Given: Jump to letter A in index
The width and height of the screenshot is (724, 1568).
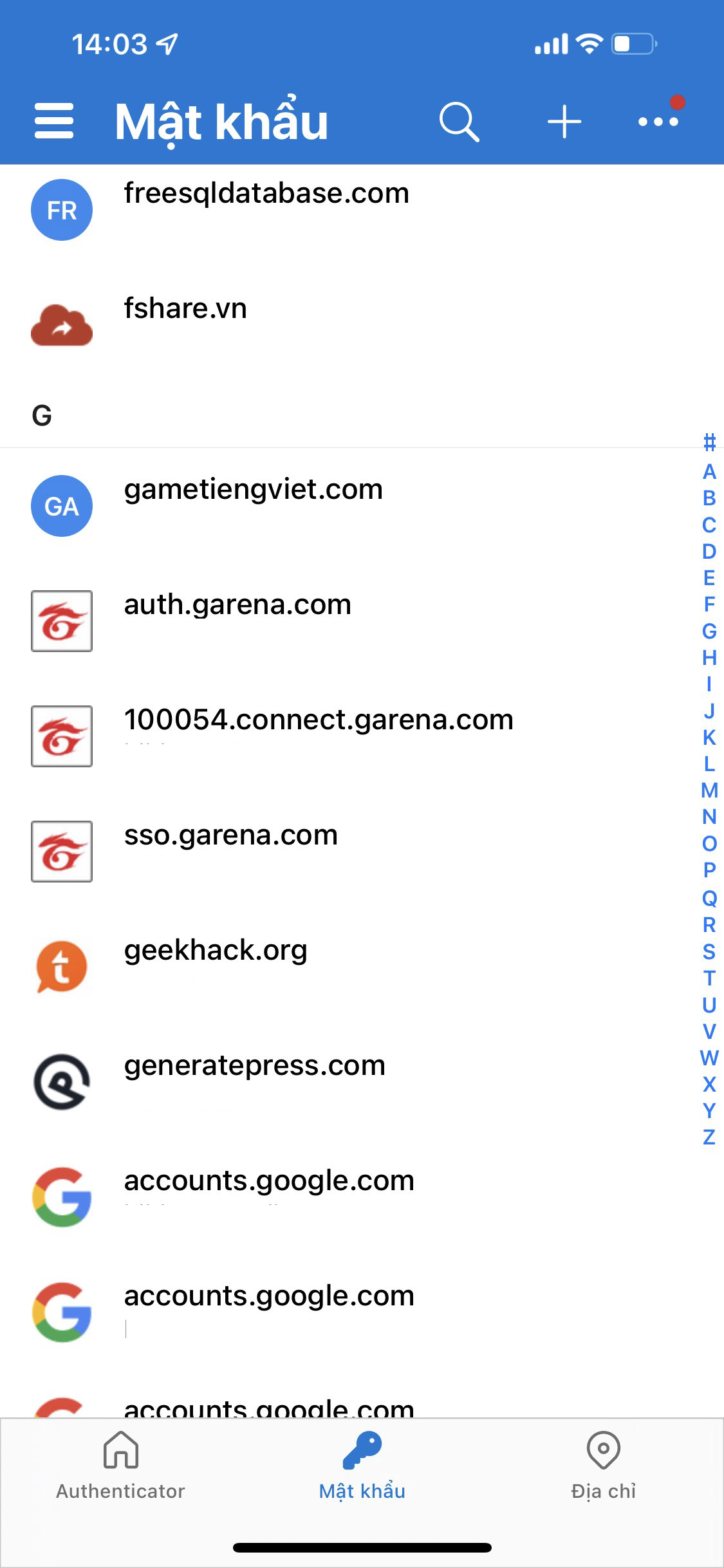Looking at the screenshot, I should click(709, 472).
